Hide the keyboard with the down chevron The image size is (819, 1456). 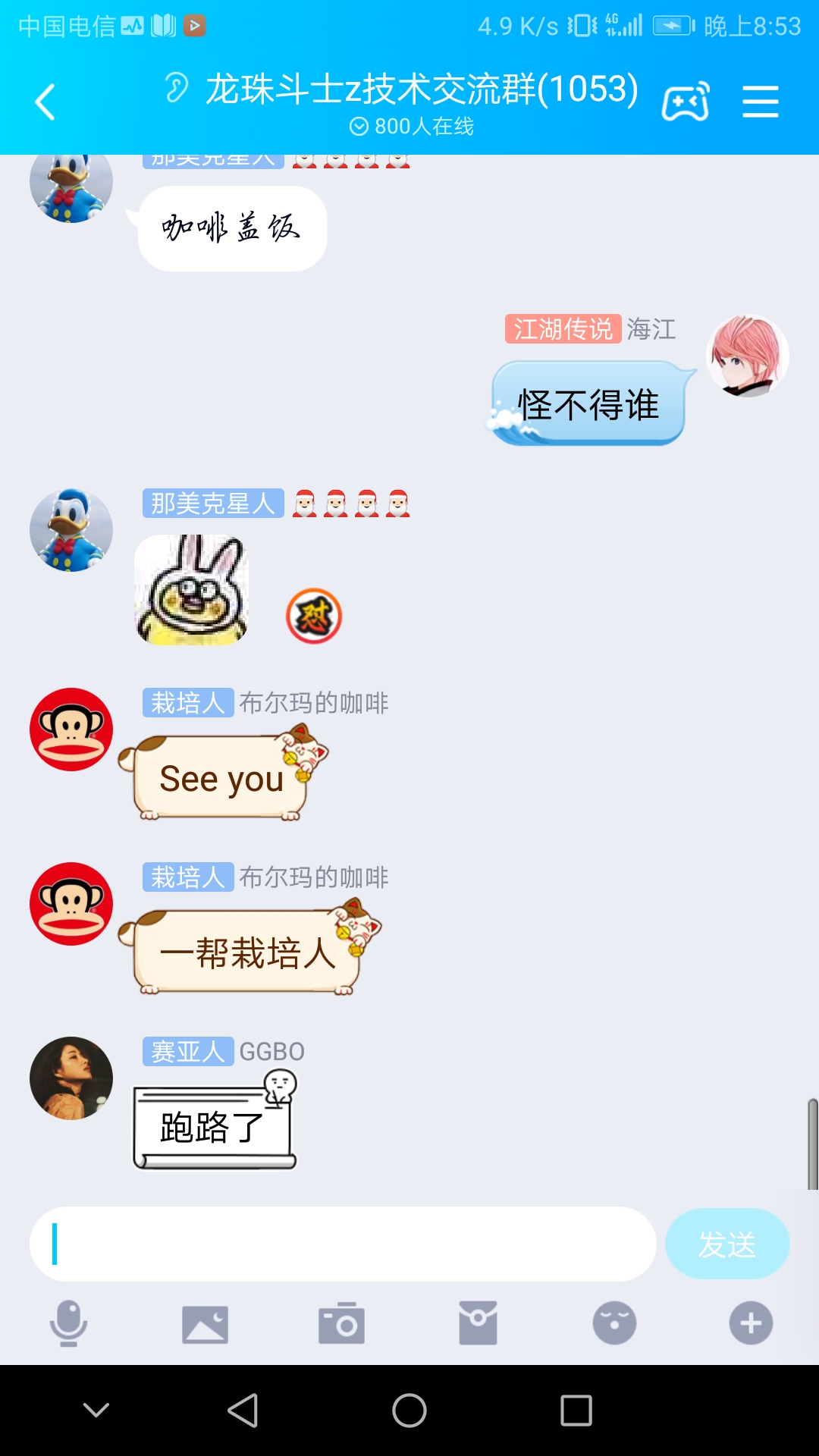tap(96, 1410)
